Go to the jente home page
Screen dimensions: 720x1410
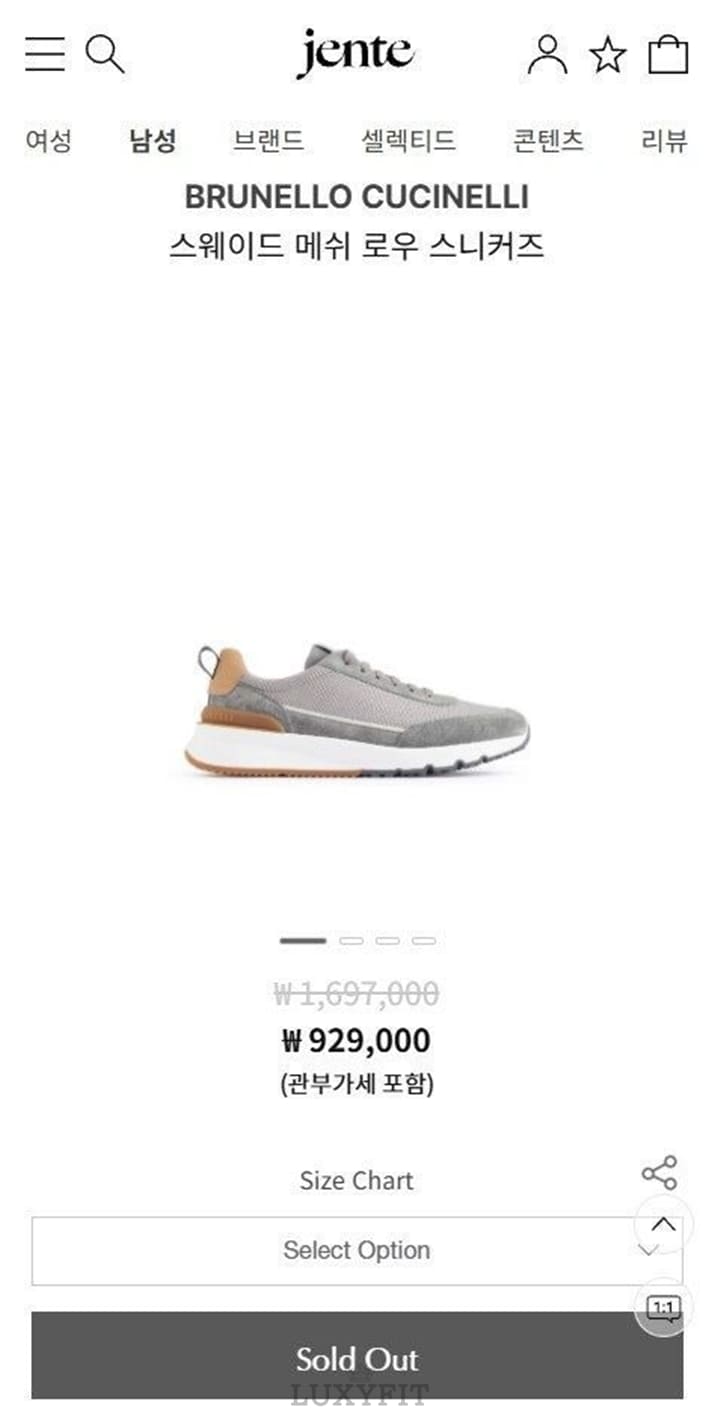355,54
